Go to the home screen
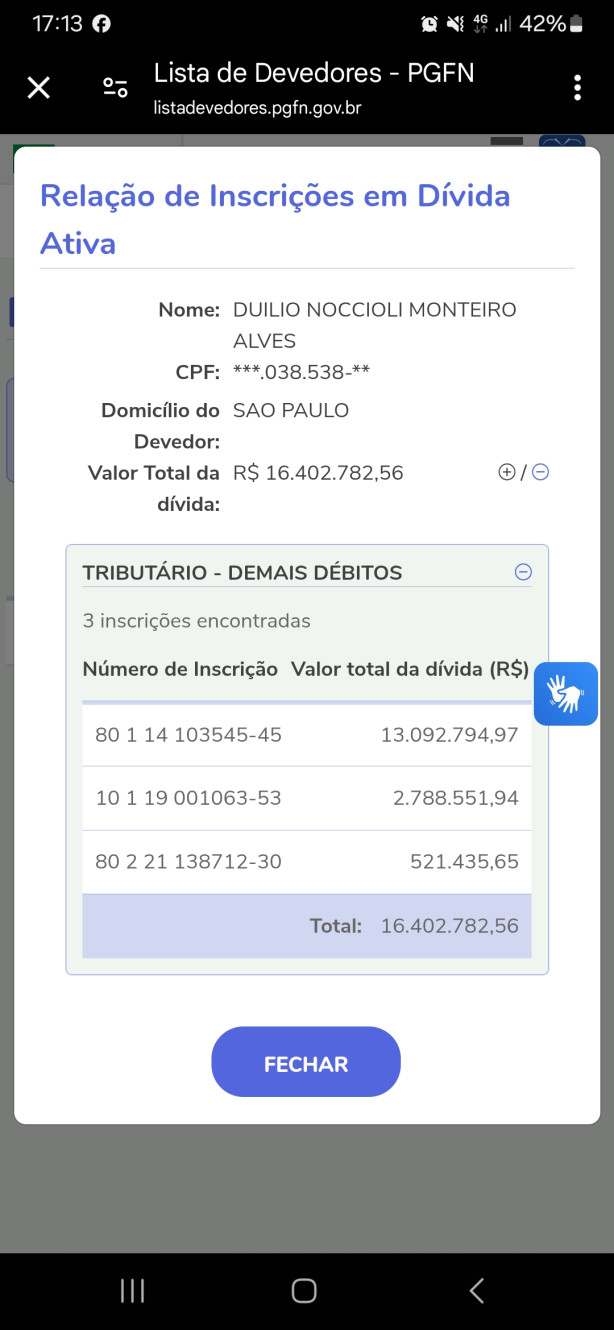The height and width of the screenshot is (1330, 614). tap(304, 1291)
